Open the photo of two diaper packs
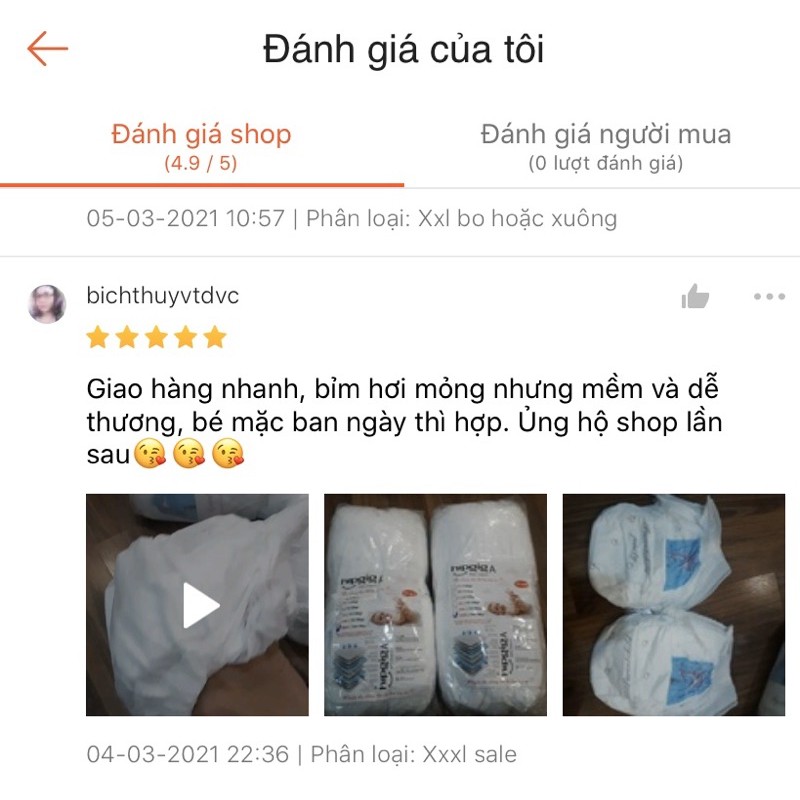The height and width of the screenshot is (800, 800). tap(435, 605)
